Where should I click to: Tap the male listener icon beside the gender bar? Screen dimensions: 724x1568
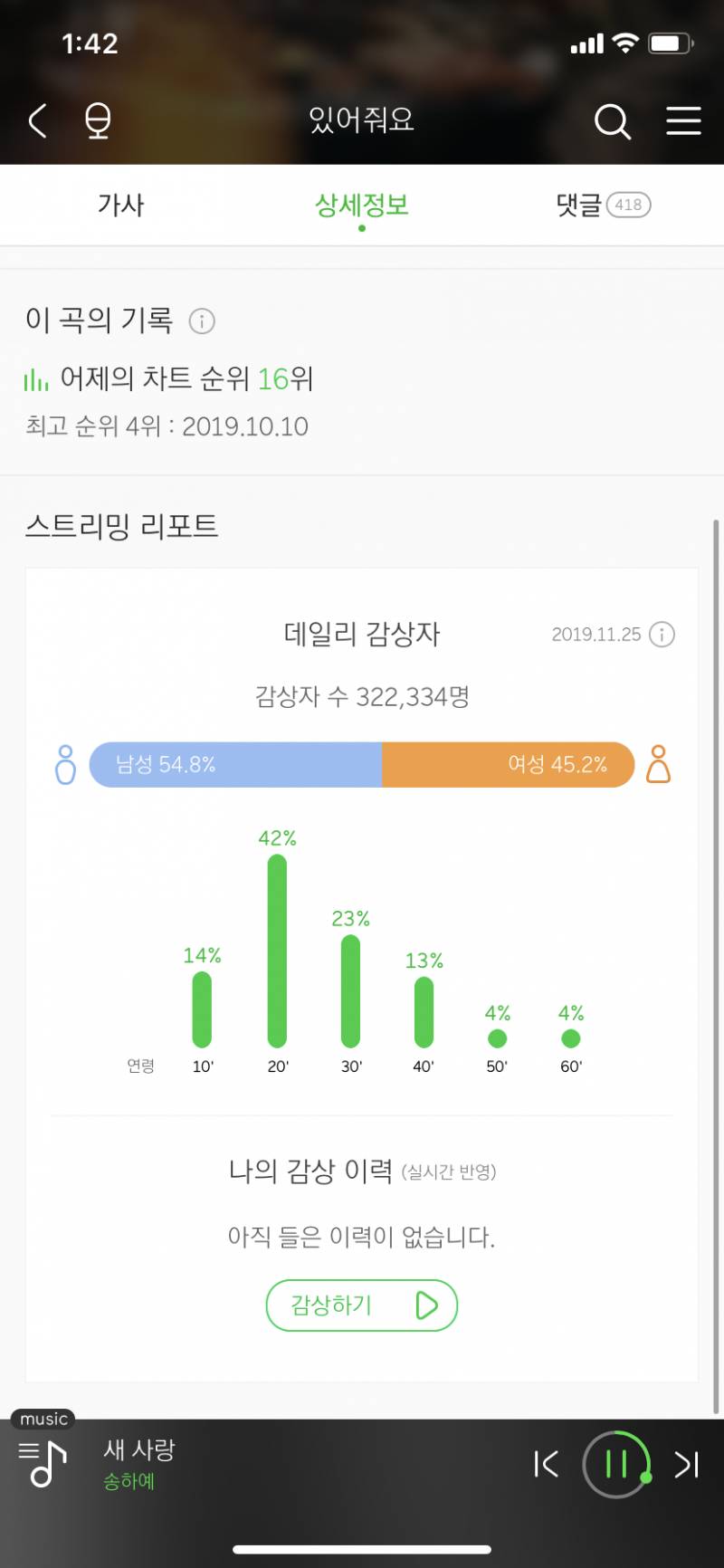[x=64, y=764]
